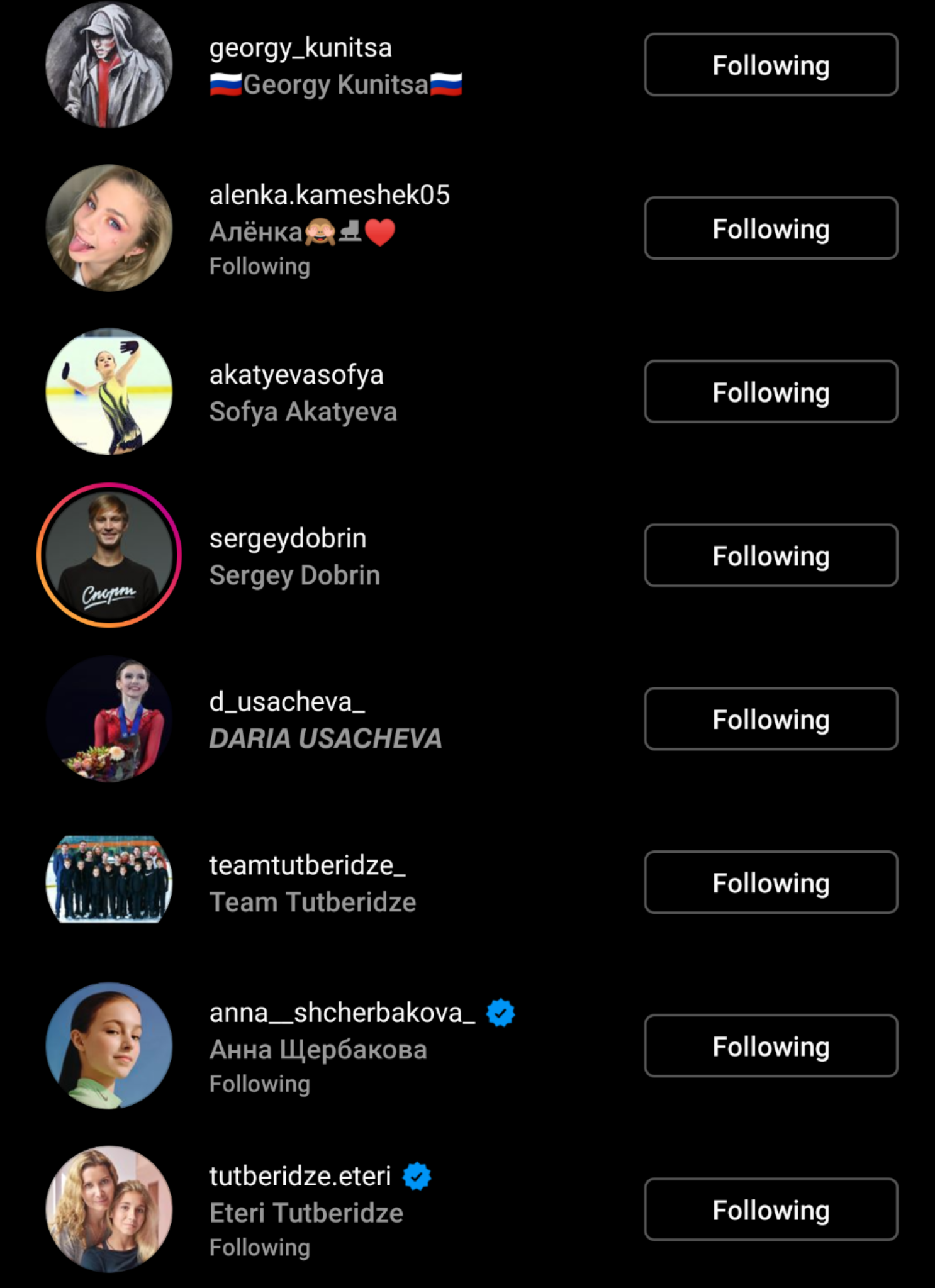The height and width of the screenshot is (1288, 935).
Task: Tap the Following button for tutberidze.eteri
Action: coord(771,1209)
